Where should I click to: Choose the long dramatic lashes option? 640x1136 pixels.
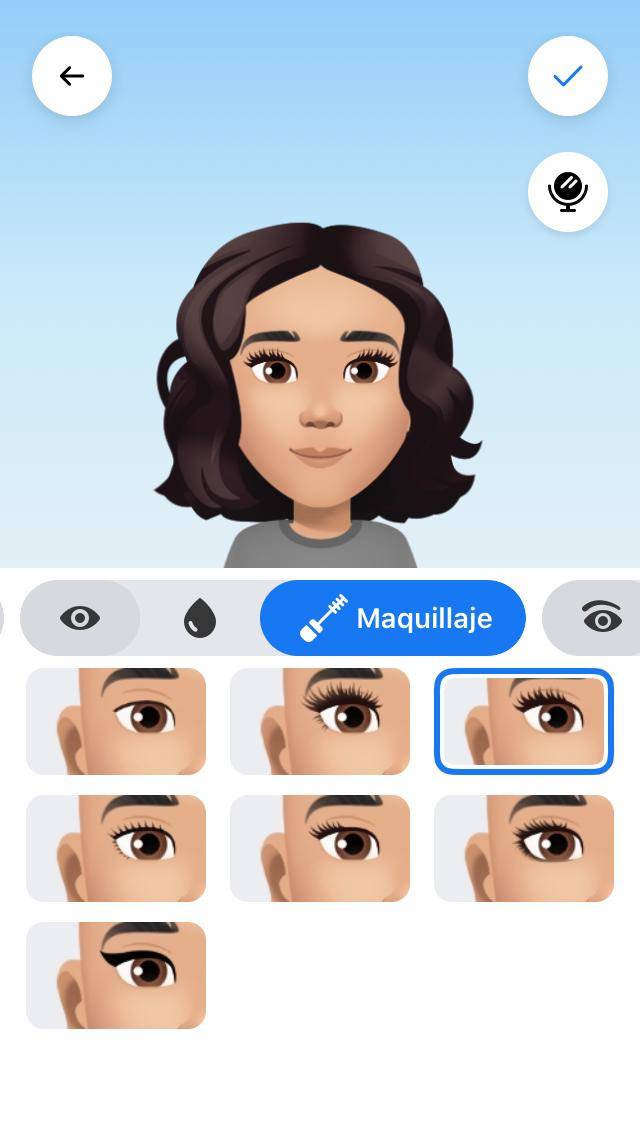320,721
